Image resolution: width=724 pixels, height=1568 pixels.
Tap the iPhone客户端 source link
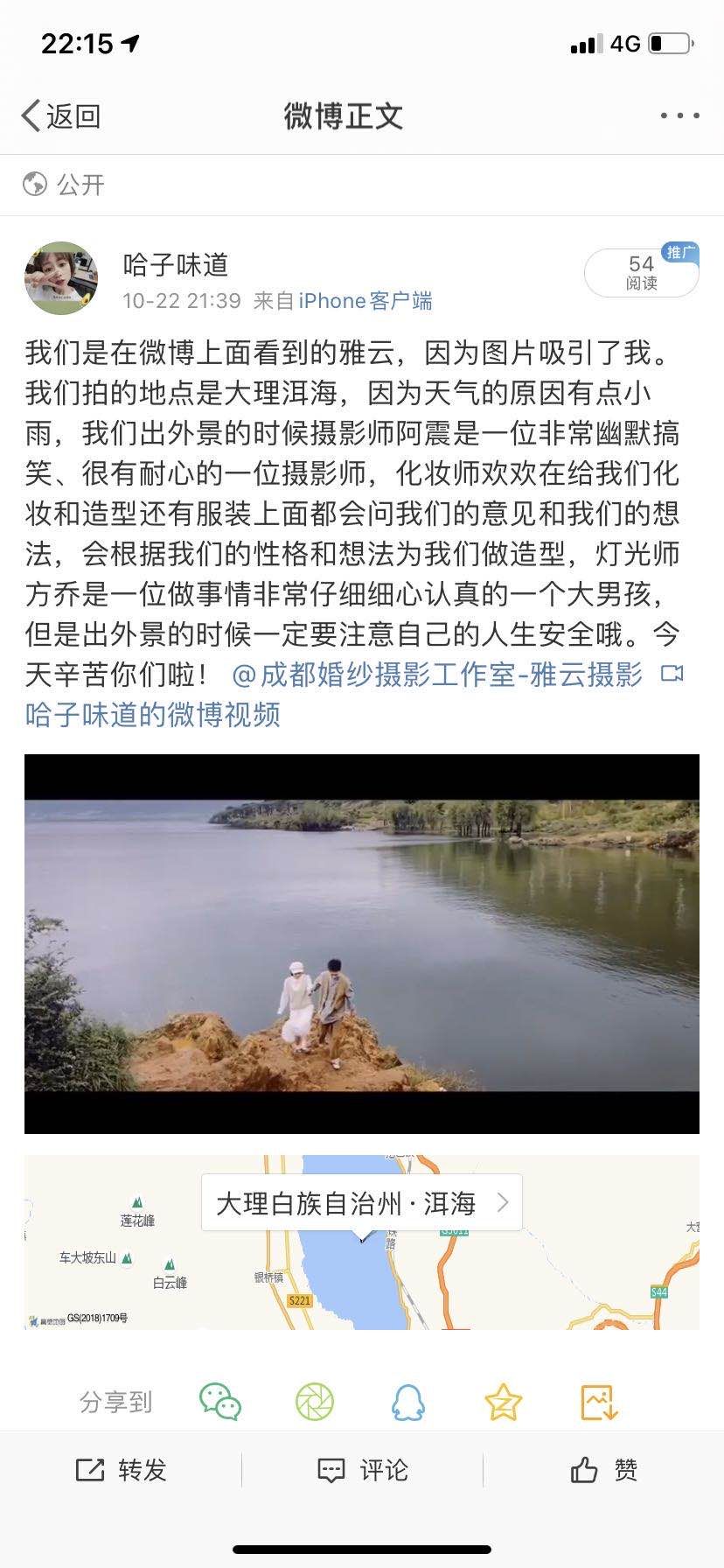(x=365, y=301)
